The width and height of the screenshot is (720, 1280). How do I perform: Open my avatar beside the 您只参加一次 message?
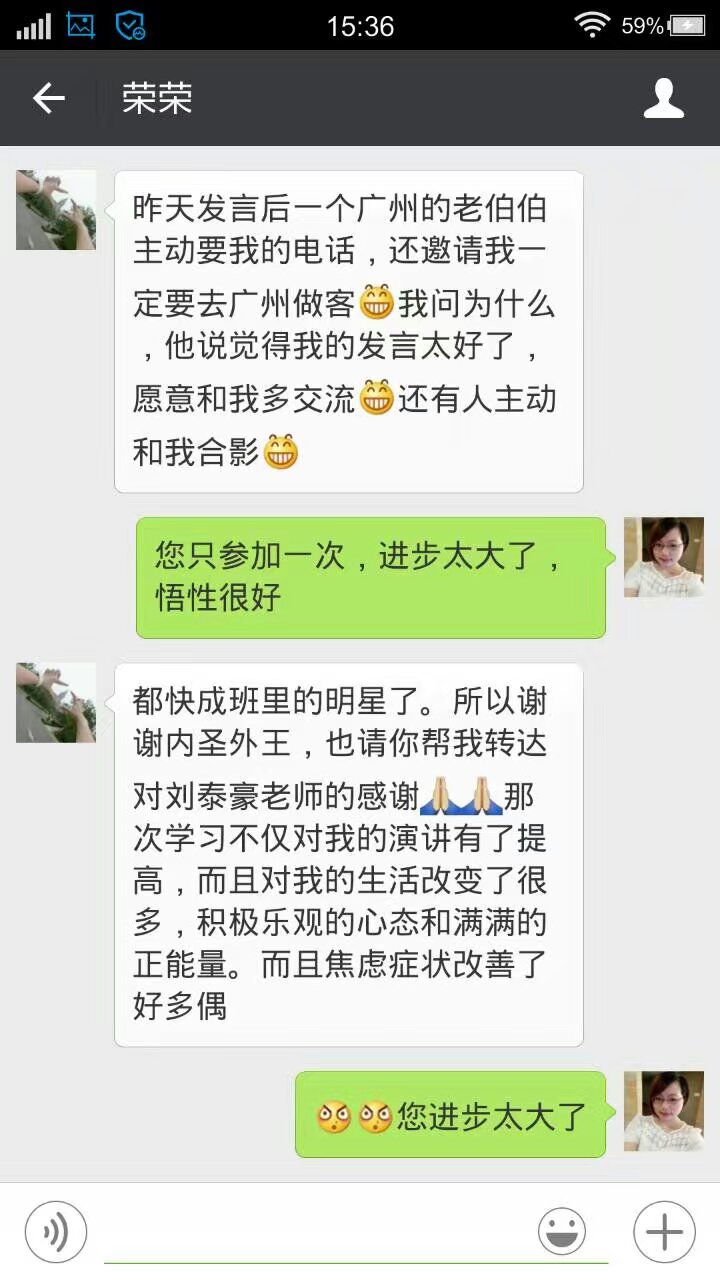click(x=664, y=557)
